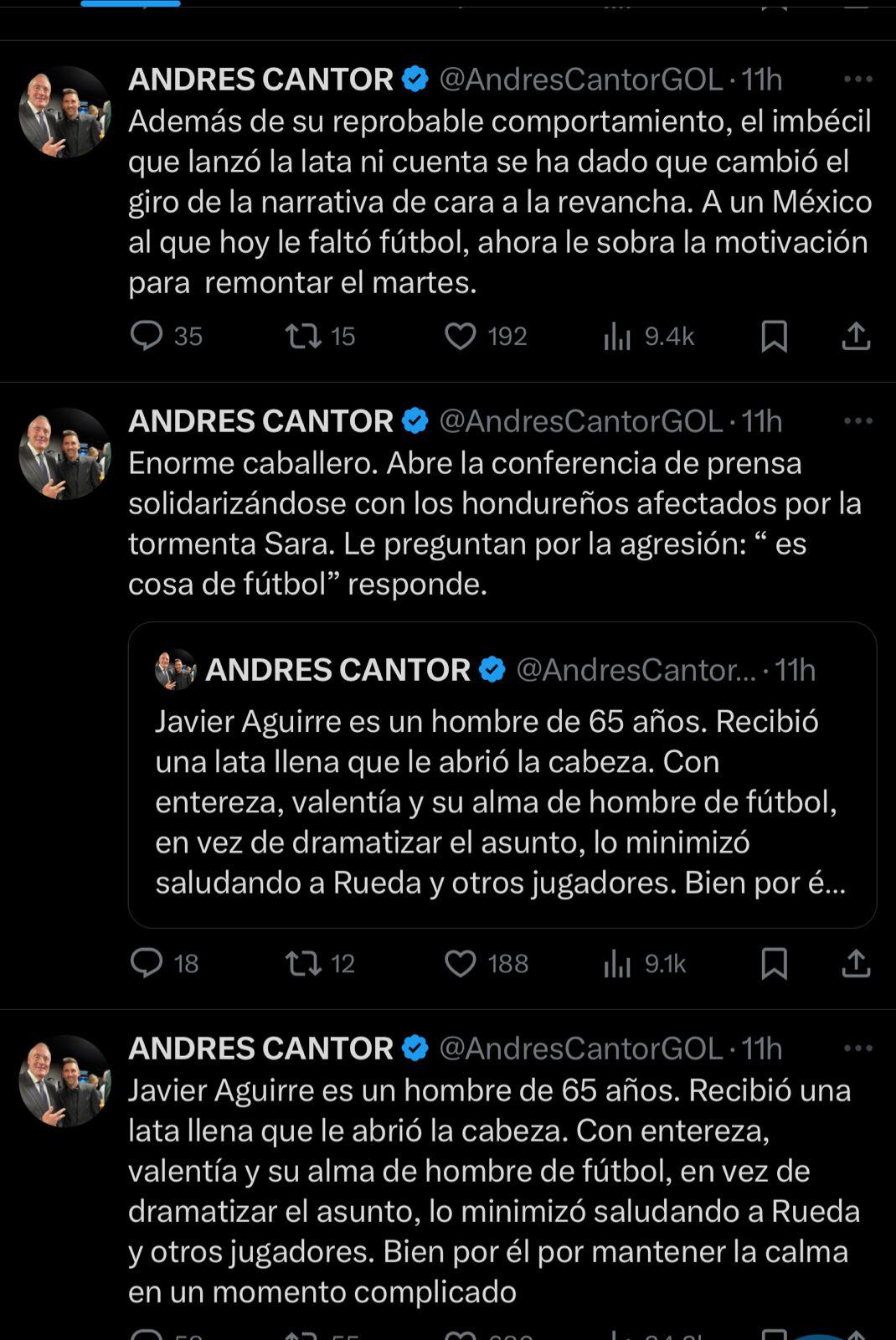Viewport: 896px width, 1340px height.
Task: Open replies on the 'Enorme caballero' tweet
Action: (149, 964)
